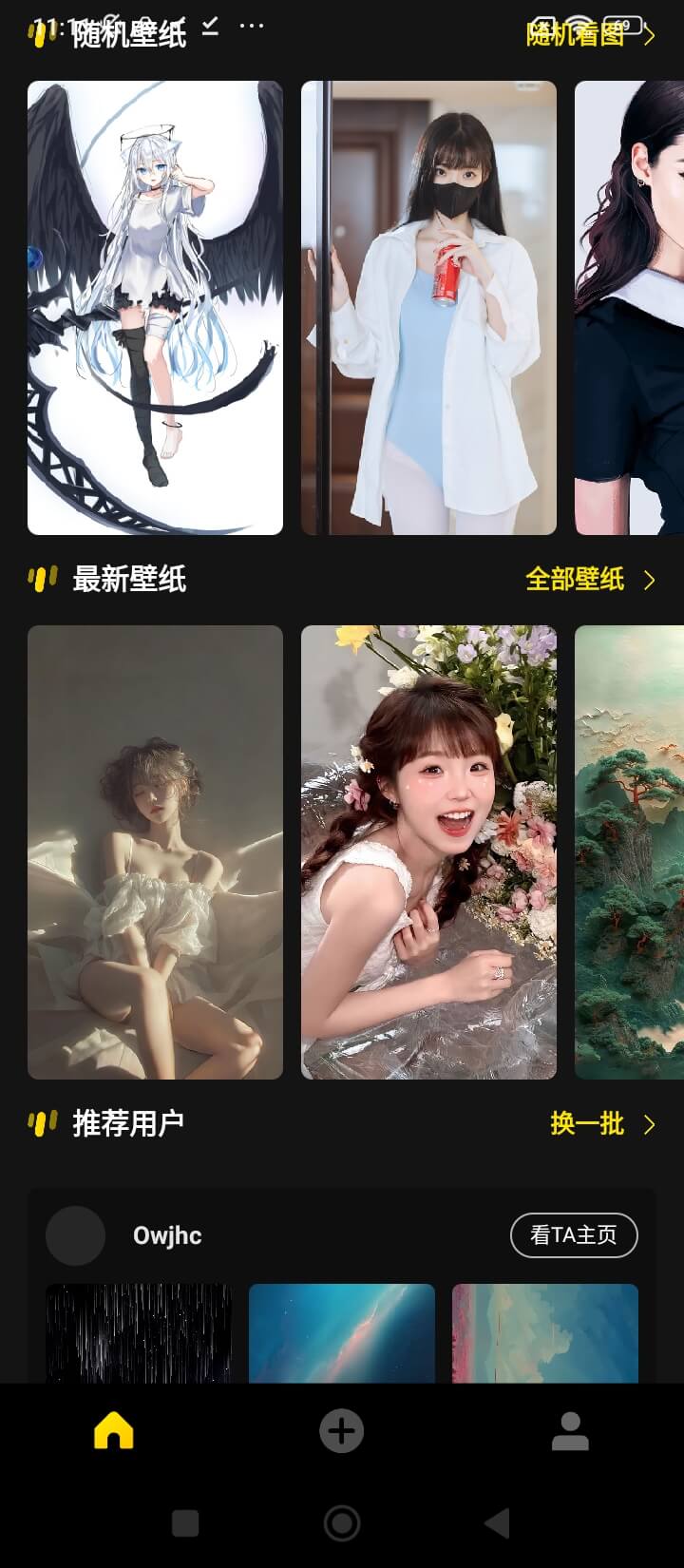Open the girl in white dress wallpaper
The image size is (684, 1568).
pyautogui.click(x=155, y=851)
